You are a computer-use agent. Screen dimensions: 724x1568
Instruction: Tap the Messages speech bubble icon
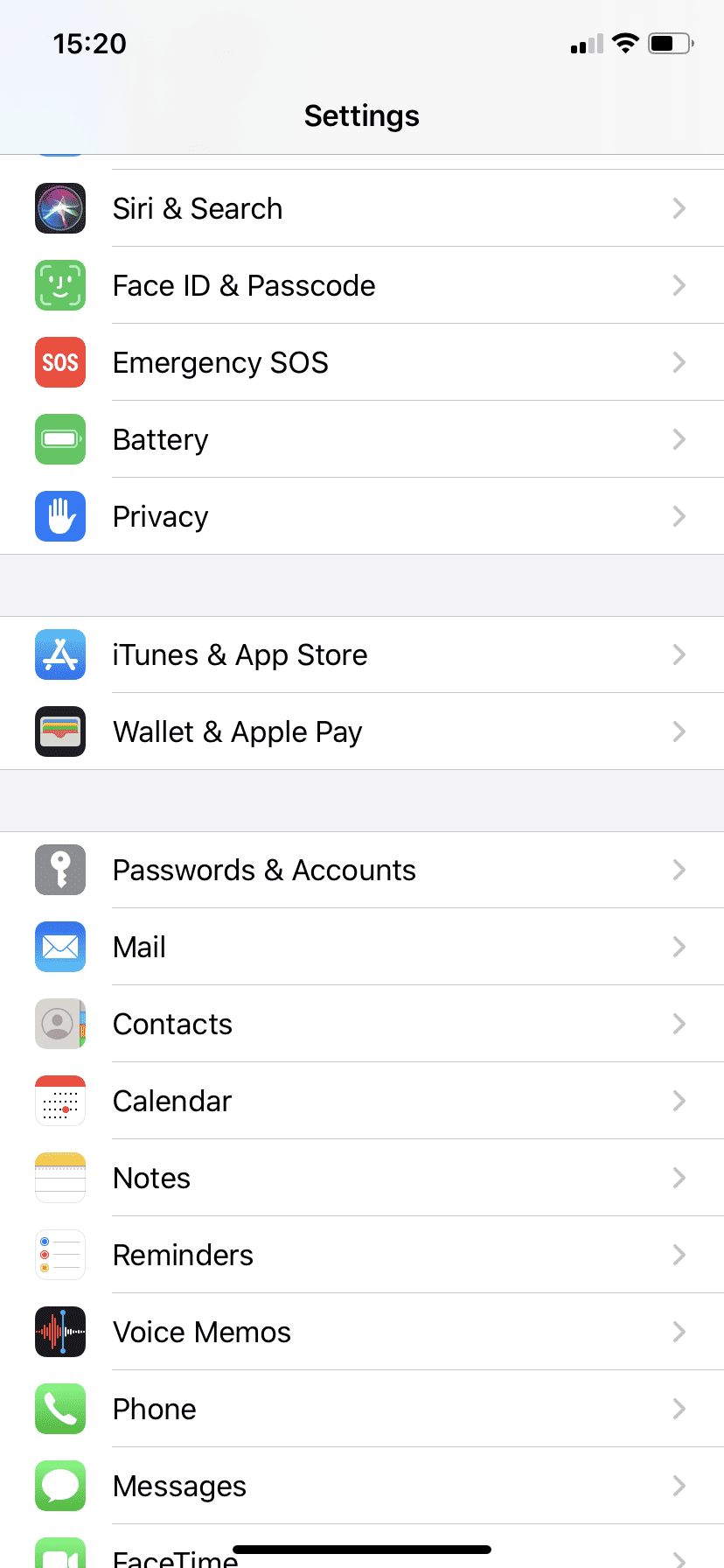point(59,1486)
